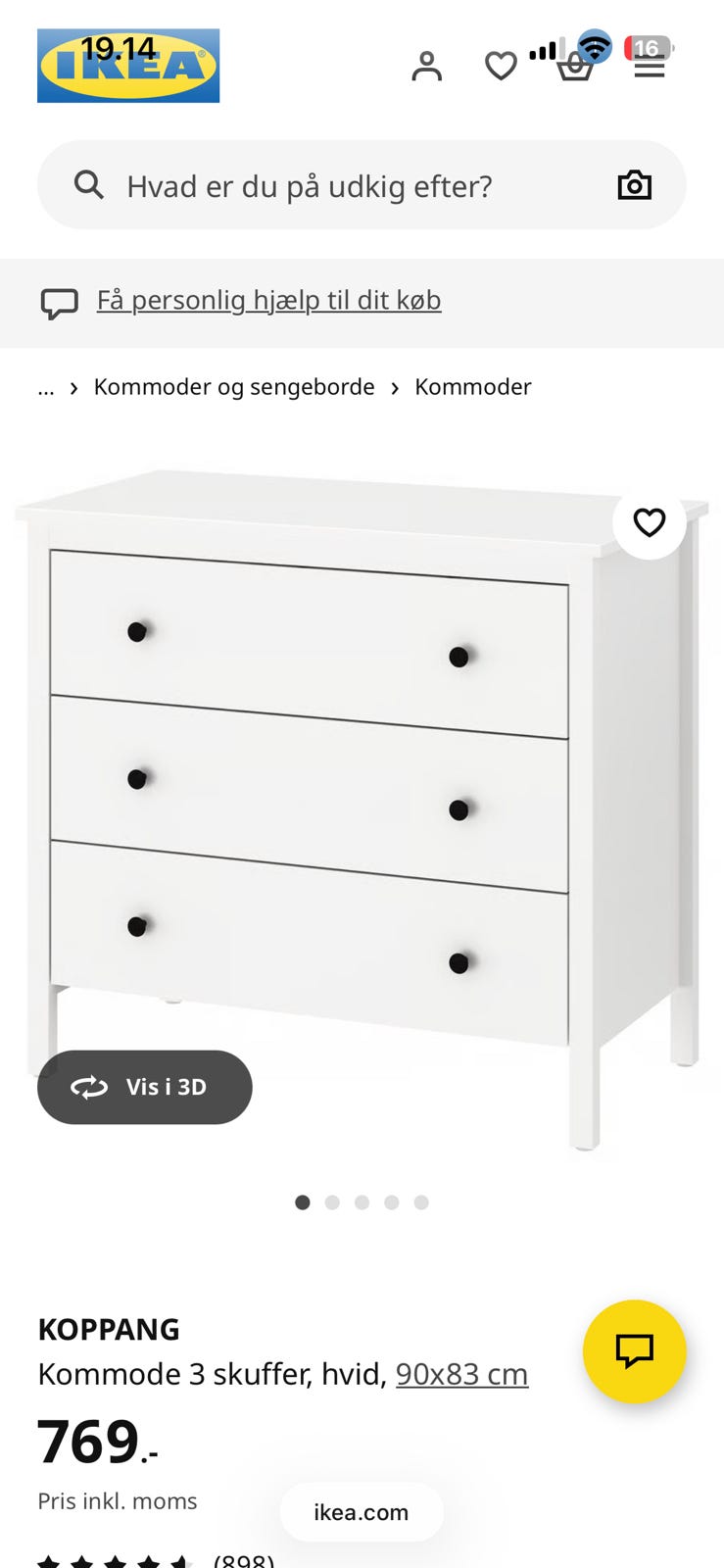Open the KOPPANG dresser product image
The height and width of the screenshot is (1568, 724).
[362, 808]
